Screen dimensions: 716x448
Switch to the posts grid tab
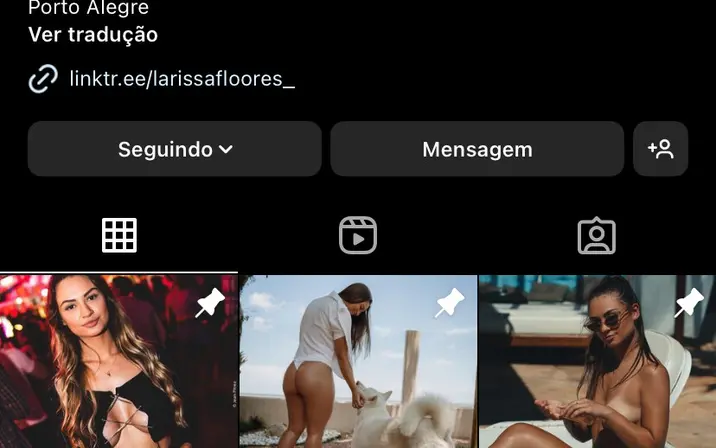(x=119, y=236)
